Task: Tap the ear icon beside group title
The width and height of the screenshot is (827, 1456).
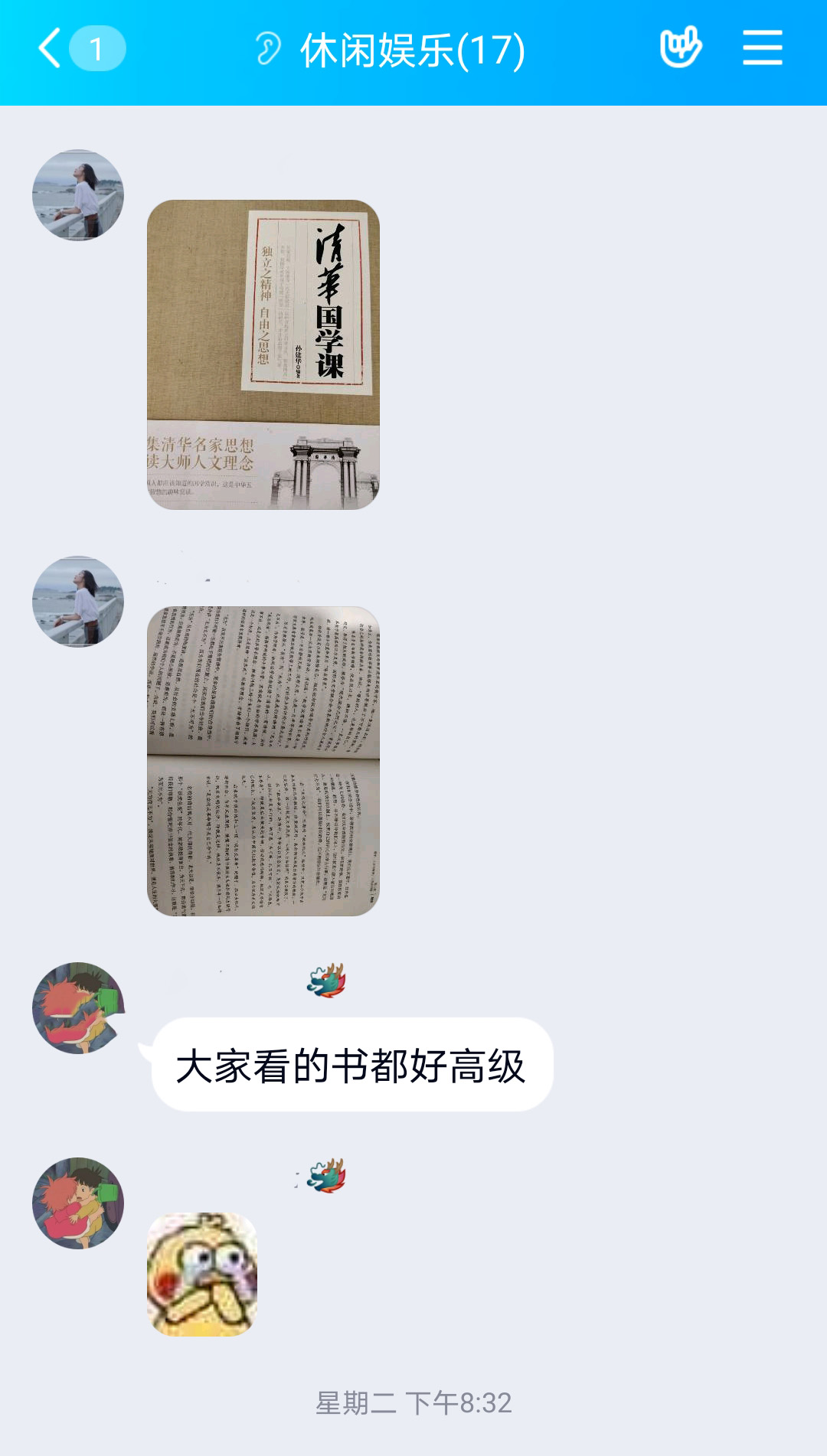Action: [x=268, y=49]
